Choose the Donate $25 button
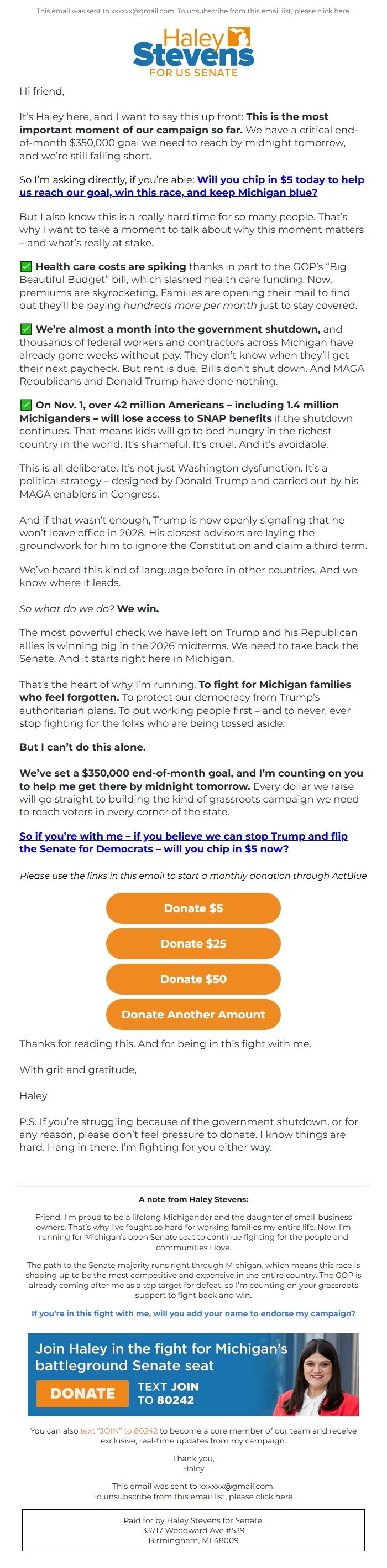This screenshot has height=1568, width=387. (x=193, y=943)
